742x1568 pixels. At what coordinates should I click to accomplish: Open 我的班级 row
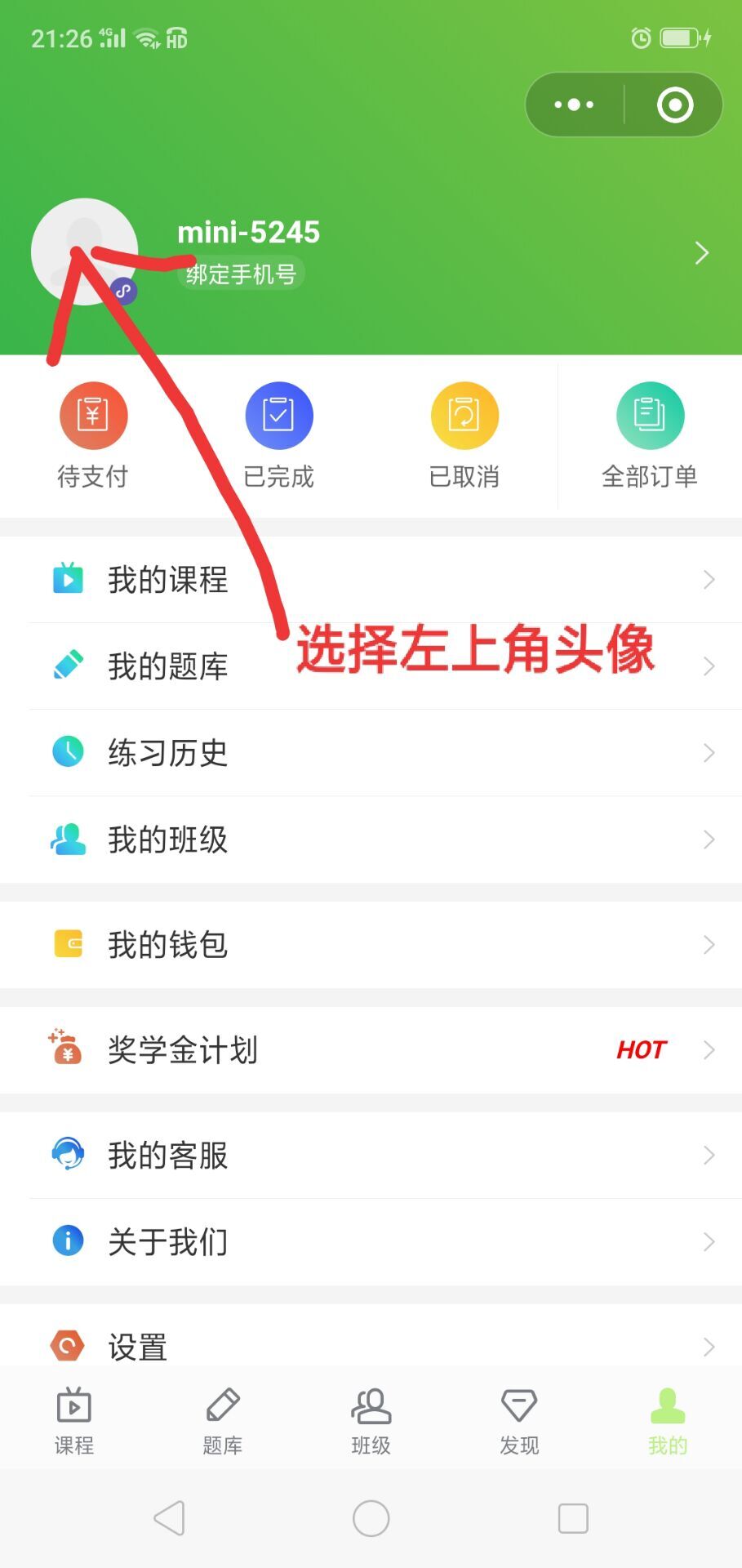tap(371, 840)
